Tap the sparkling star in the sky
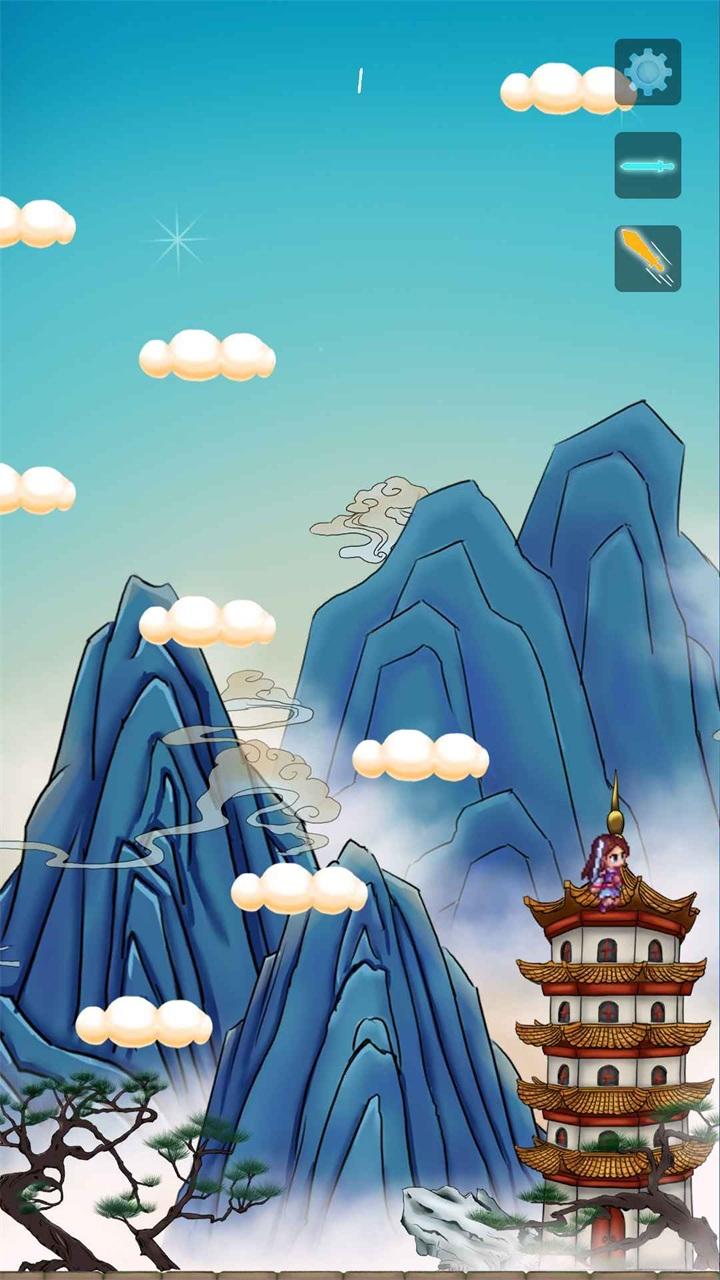This screenshot has width=720, height=1280. coord(175,240)
